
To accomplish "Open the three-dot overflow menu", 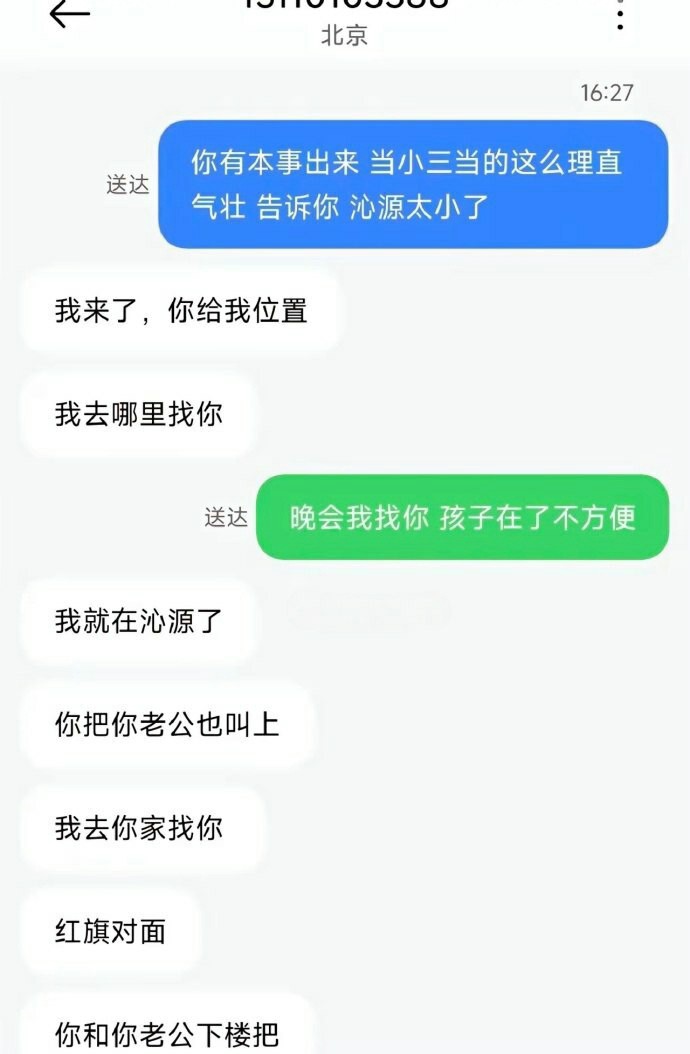I will pyautogui.click(x=620, y=14).
